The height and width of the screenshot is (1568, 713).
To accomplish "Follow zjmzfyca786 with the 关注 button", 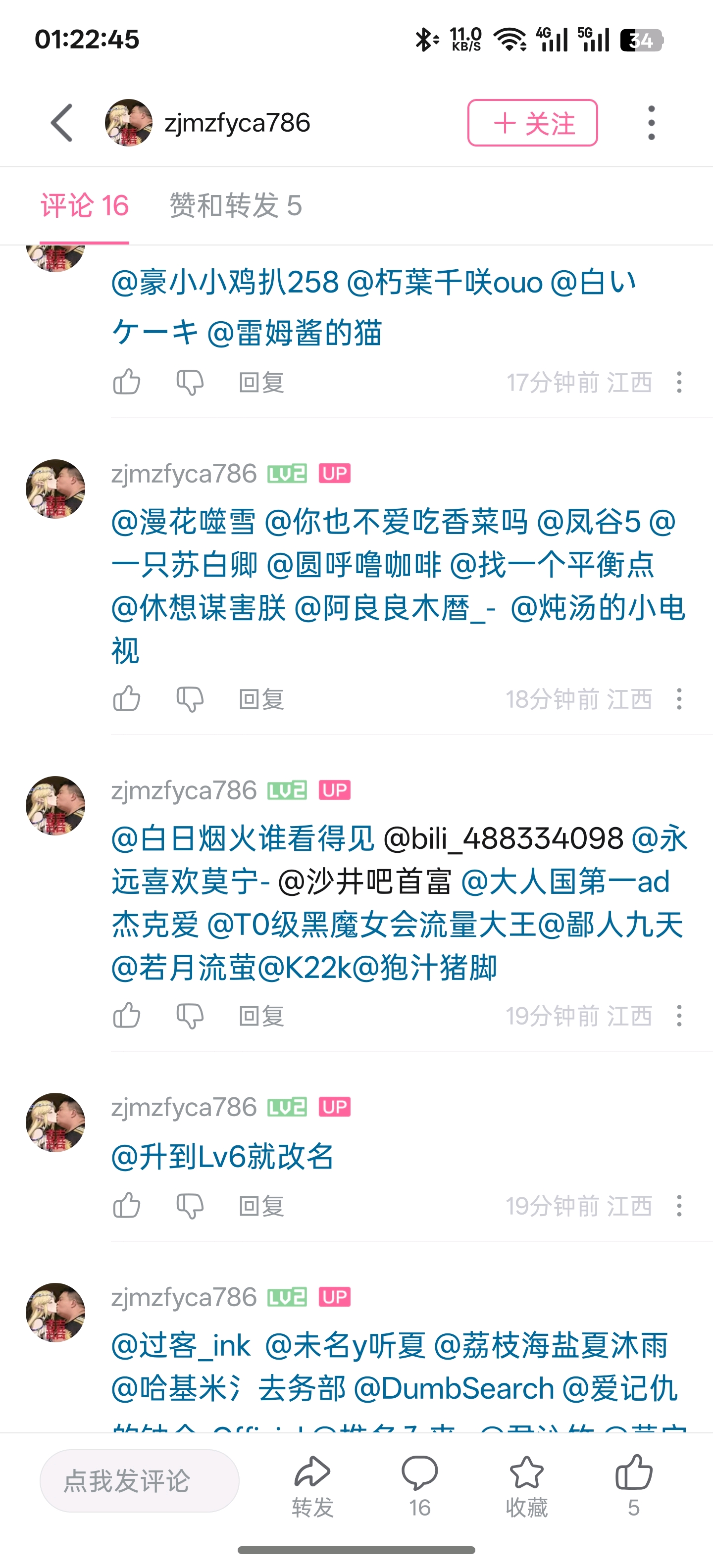I will [532, 123].
